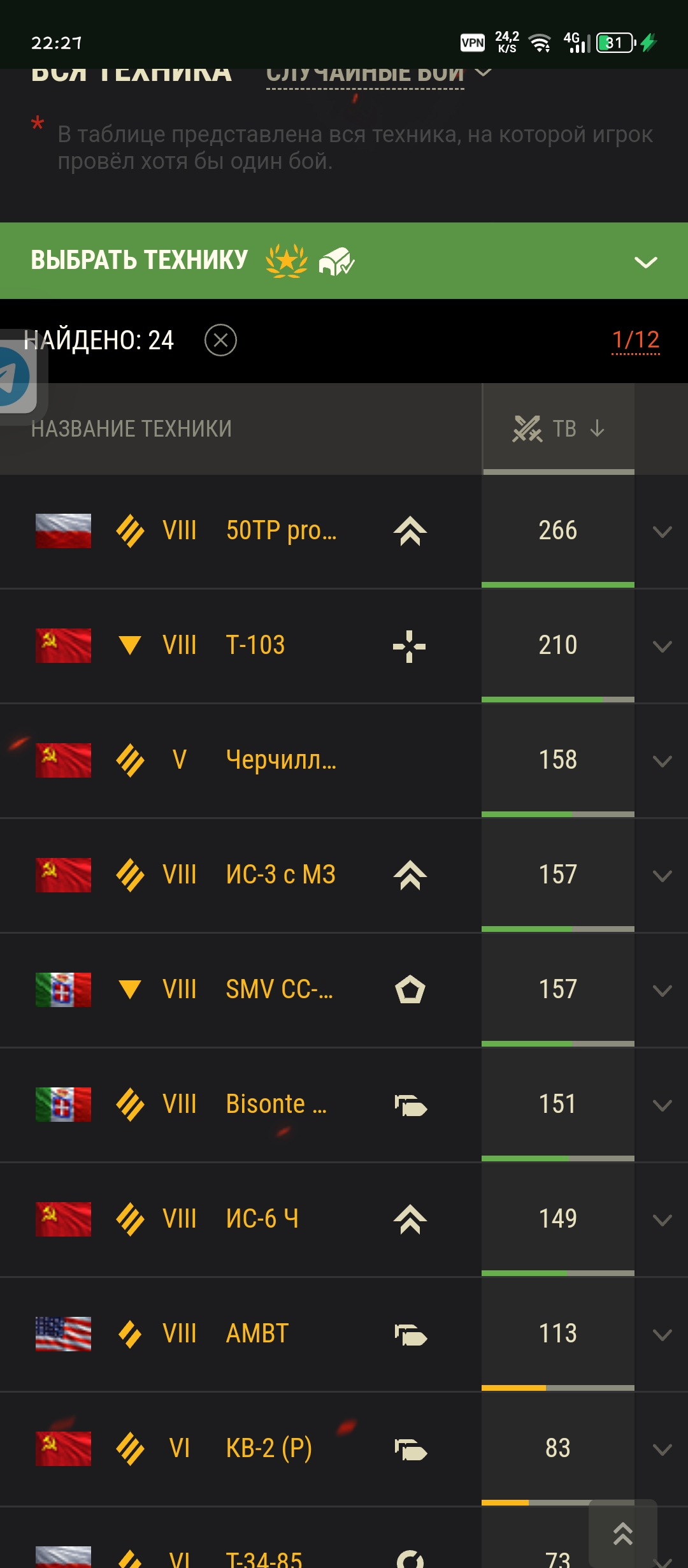
Task: Clear the found vehicles filter with X
Action: pos(220,340)
